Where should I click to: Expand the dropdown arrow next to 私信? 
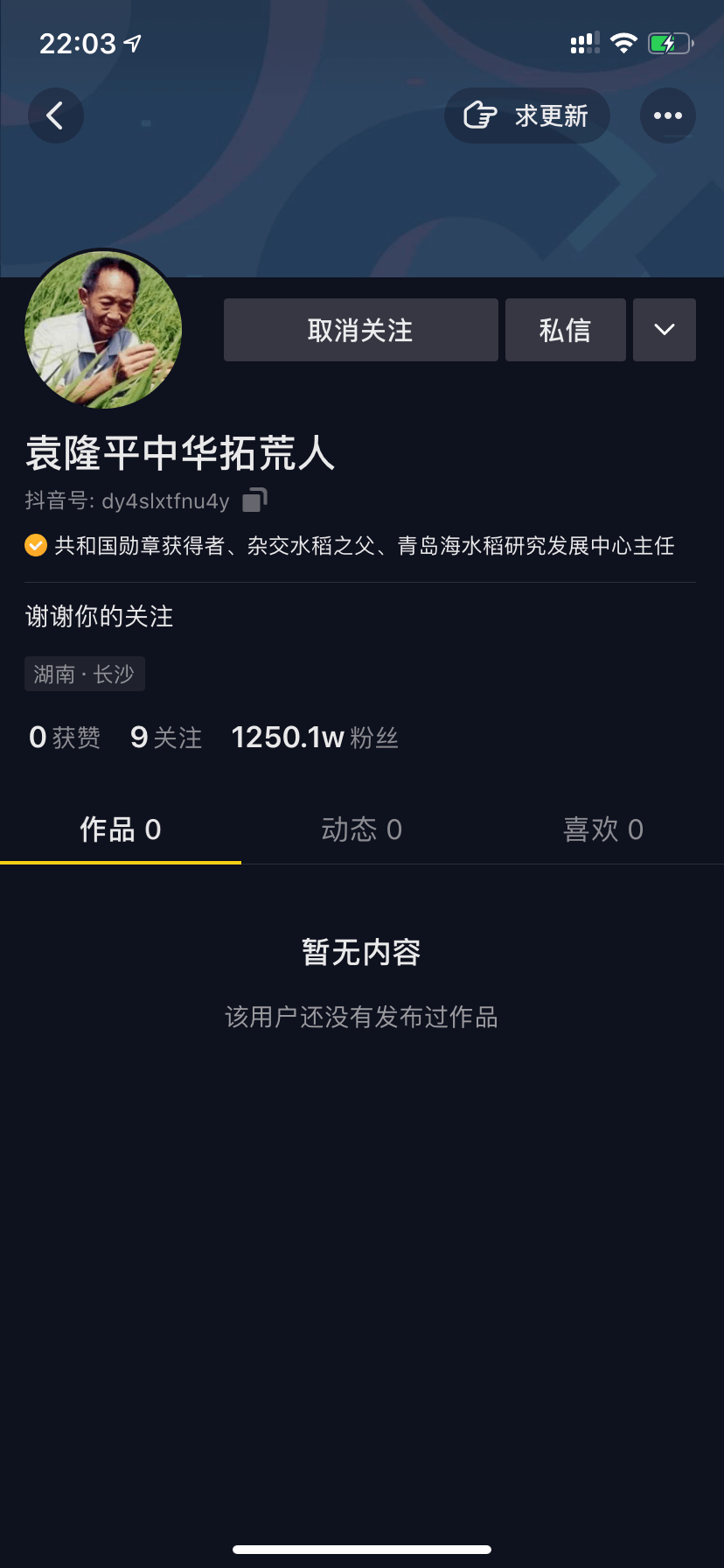pos(664,330)
